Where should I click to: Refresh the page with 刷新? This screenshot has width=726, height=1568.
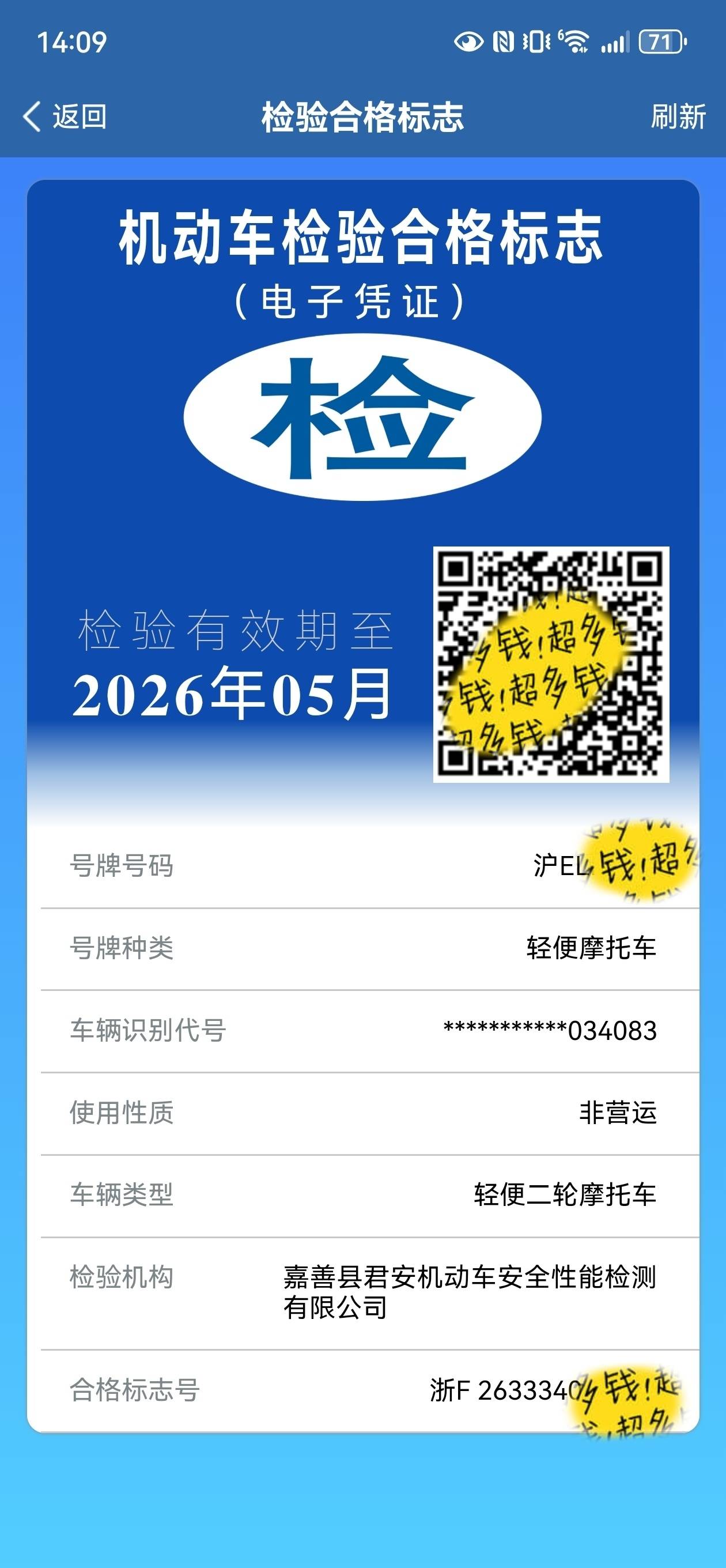pyautogui.click(x=678, y=116)
